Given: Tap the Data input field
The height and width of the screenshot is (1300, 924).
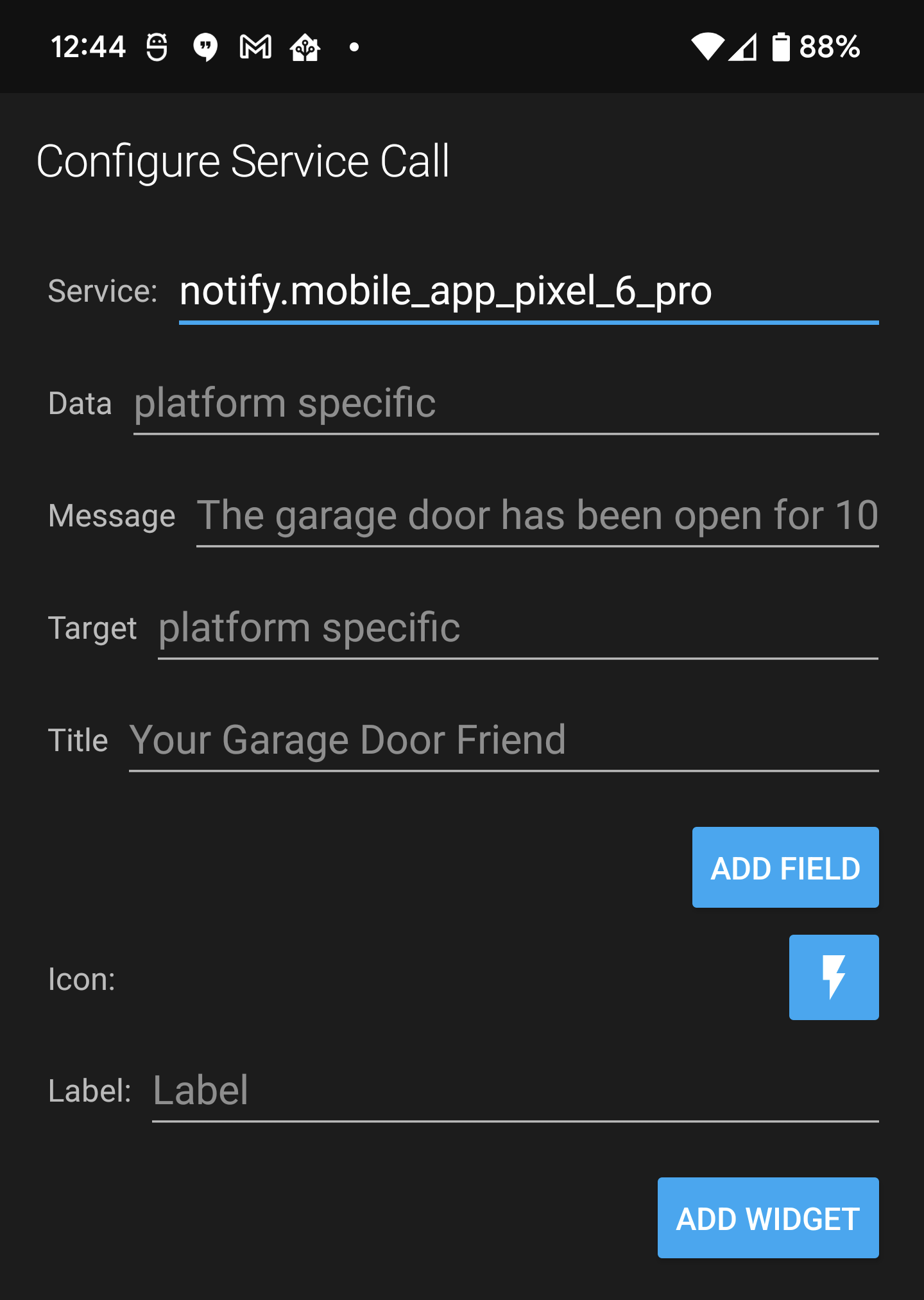Looking at the screenshot, I should pyautogui.click(x=505, y=404).
